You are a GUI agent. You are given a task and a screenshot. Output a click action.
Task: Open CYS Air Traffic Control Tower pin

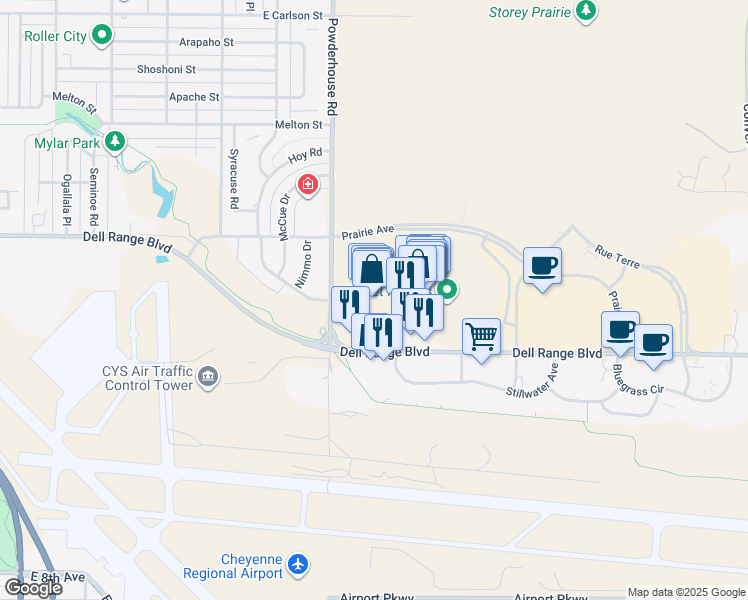click(208, 377)
